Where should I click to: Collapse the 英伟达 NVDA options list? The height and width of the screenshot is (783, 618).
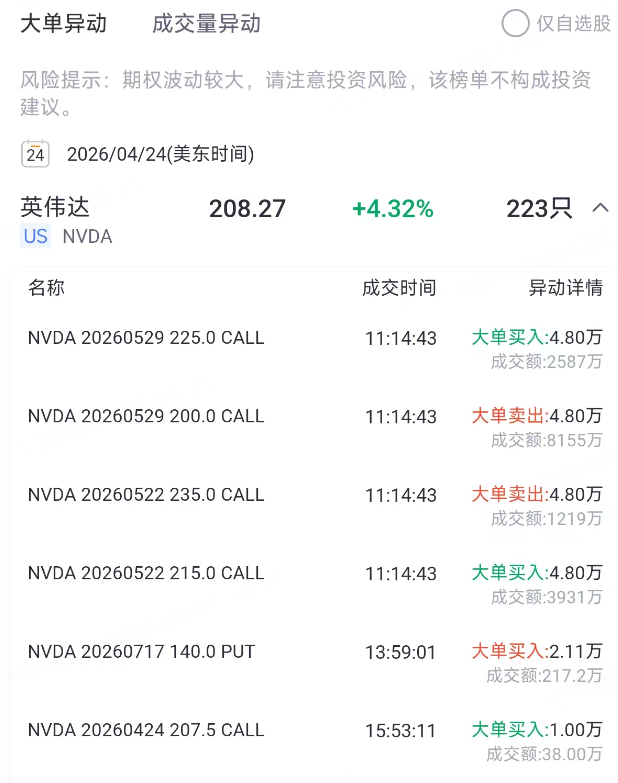[600, 208]
